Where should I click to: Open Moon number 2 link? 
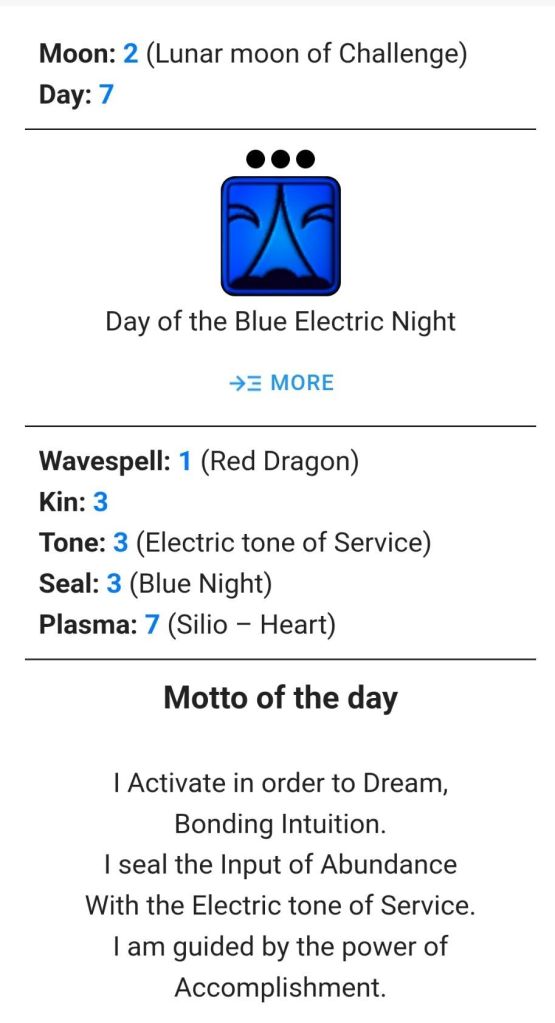coord(130,53)
